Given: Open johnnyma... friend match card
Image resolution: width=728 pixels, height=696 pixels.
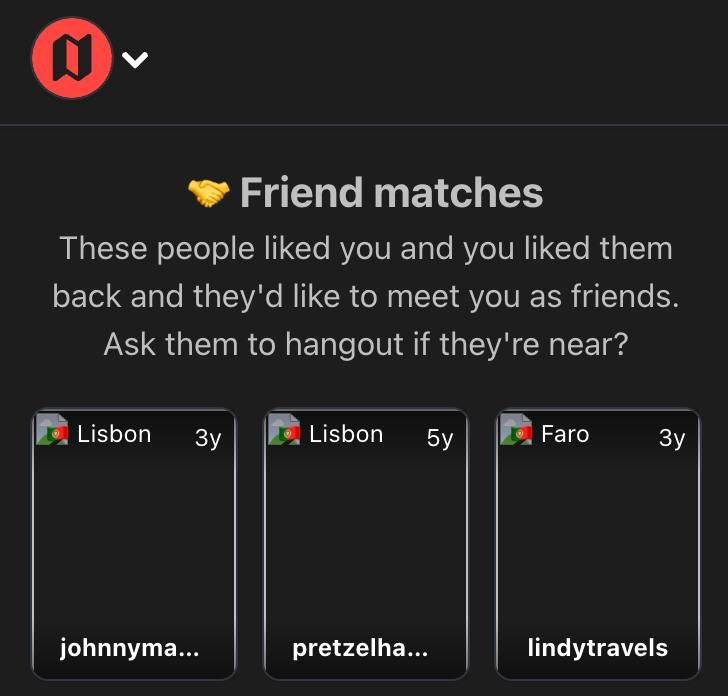Looking at the screenshot, I should click(x=134, y=544).
